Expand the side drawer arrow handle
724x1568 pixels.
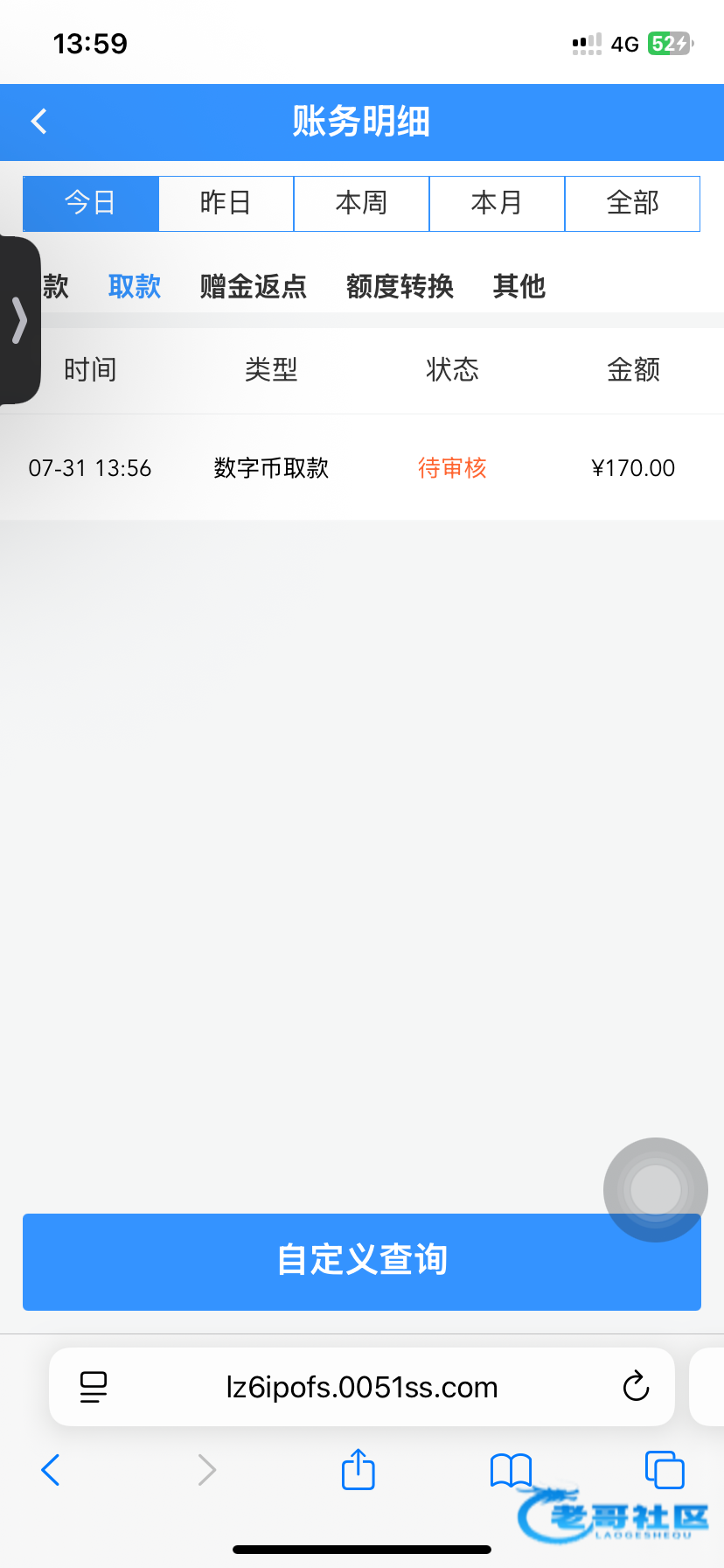[19, 320]
